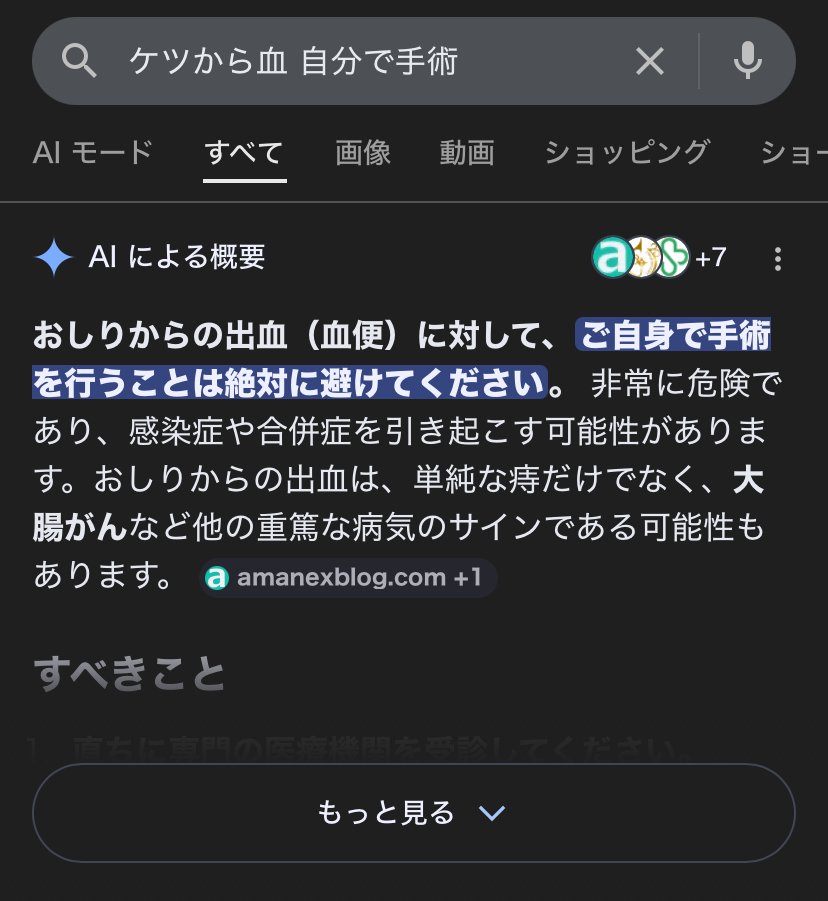Image resolution: width=828 pixels, height=901 pixels.
Task: Open the amanexblog.com +1 source chip
Action: 347,578
